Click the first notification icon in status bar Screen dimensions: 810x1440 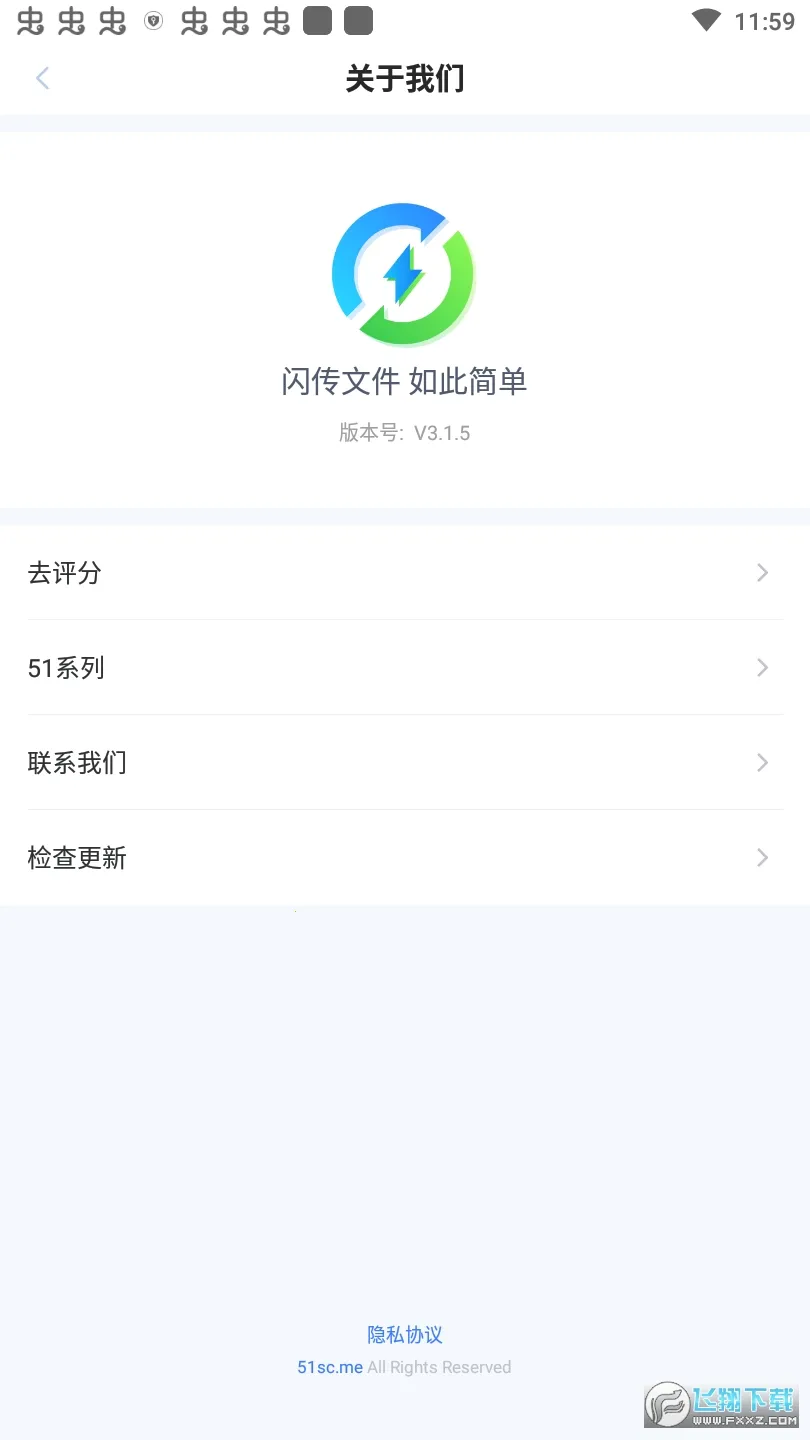31,18
